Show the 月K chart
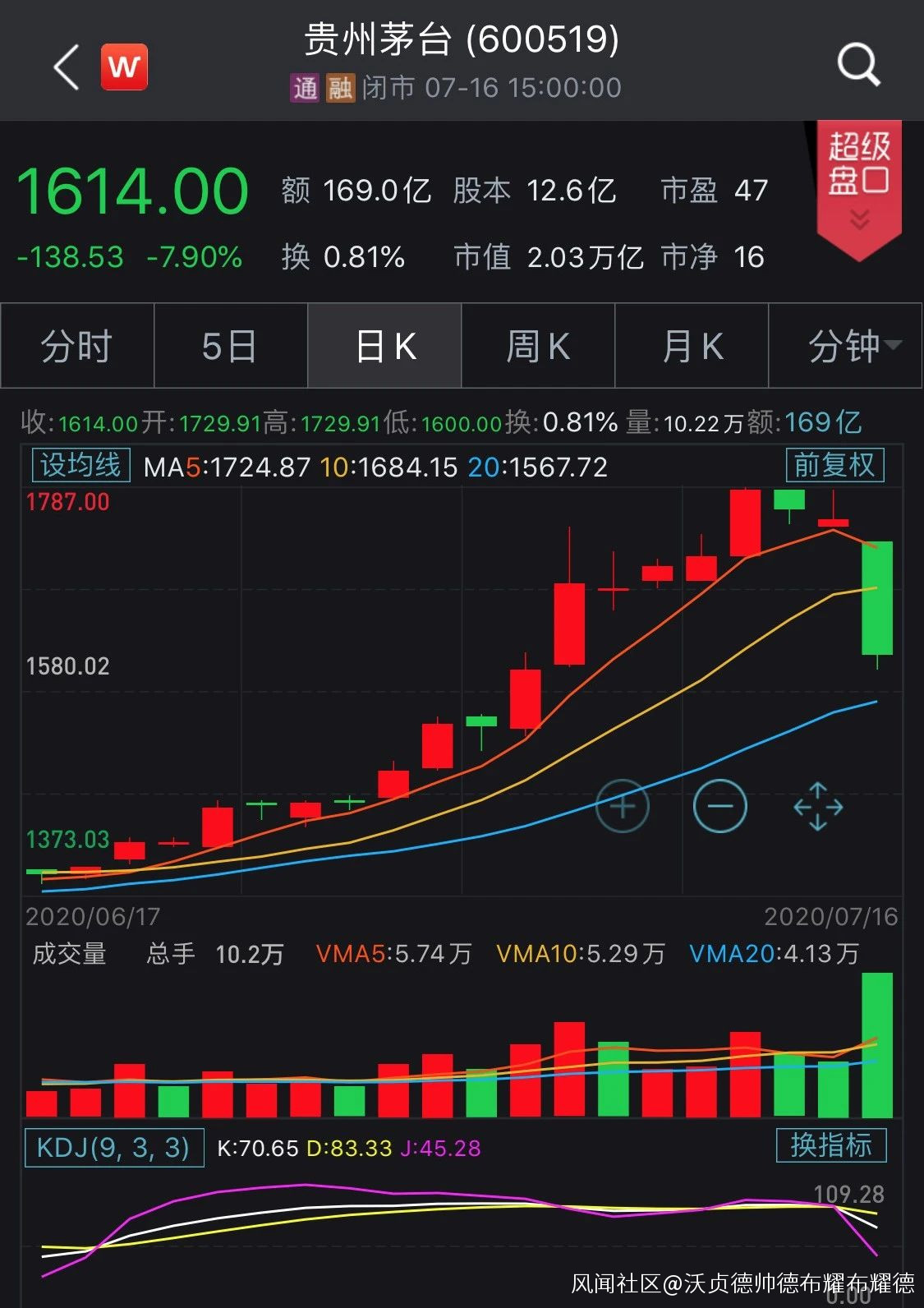Image resolution: width=924 pixels, height=1308 pixels. coord(692,346)
